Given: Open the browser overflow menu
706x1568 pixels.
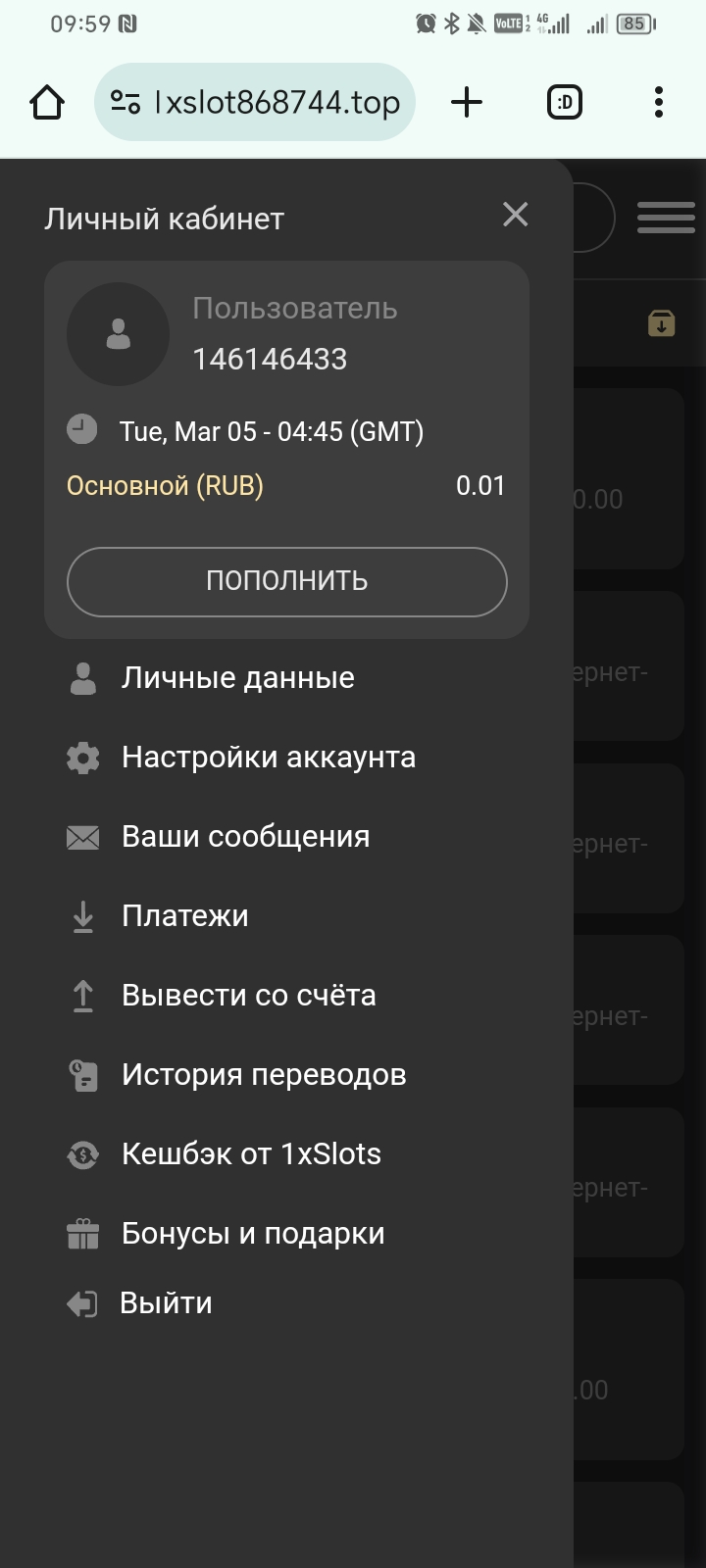Looking at the screenshot, I should coord(658,102).
